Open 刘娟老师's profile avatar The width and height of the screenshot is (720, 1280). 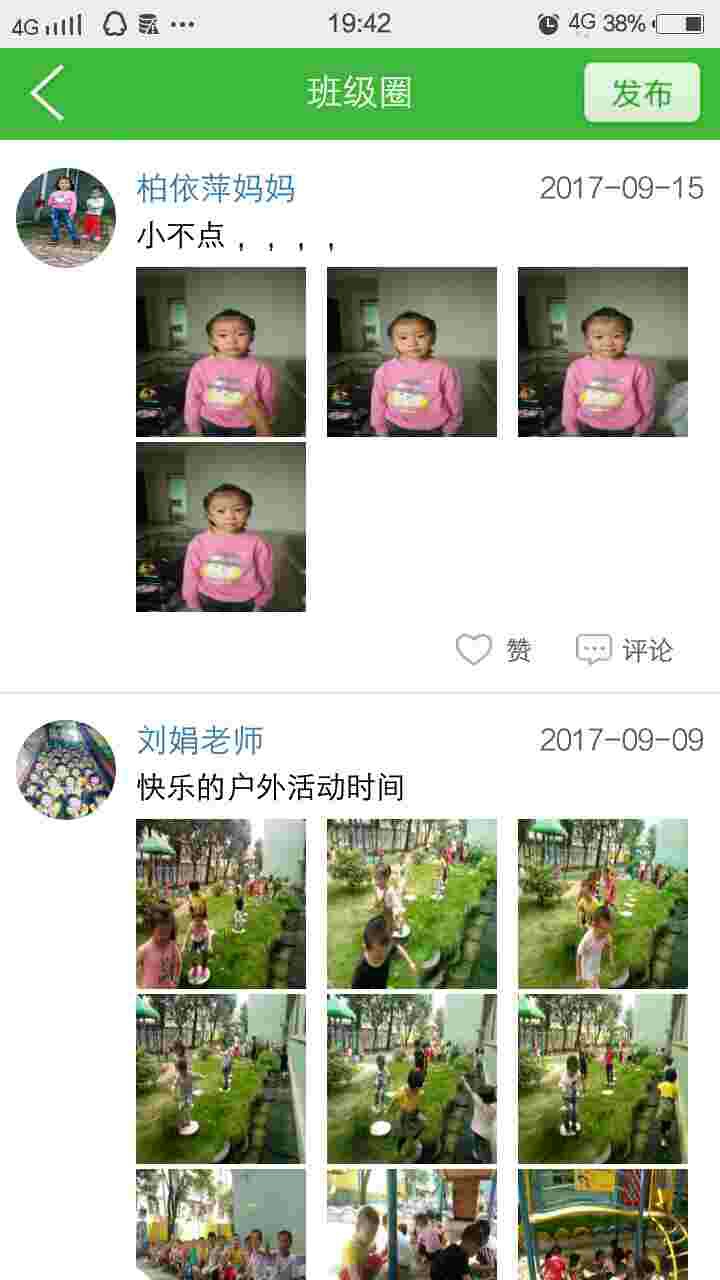click(66, 769)
